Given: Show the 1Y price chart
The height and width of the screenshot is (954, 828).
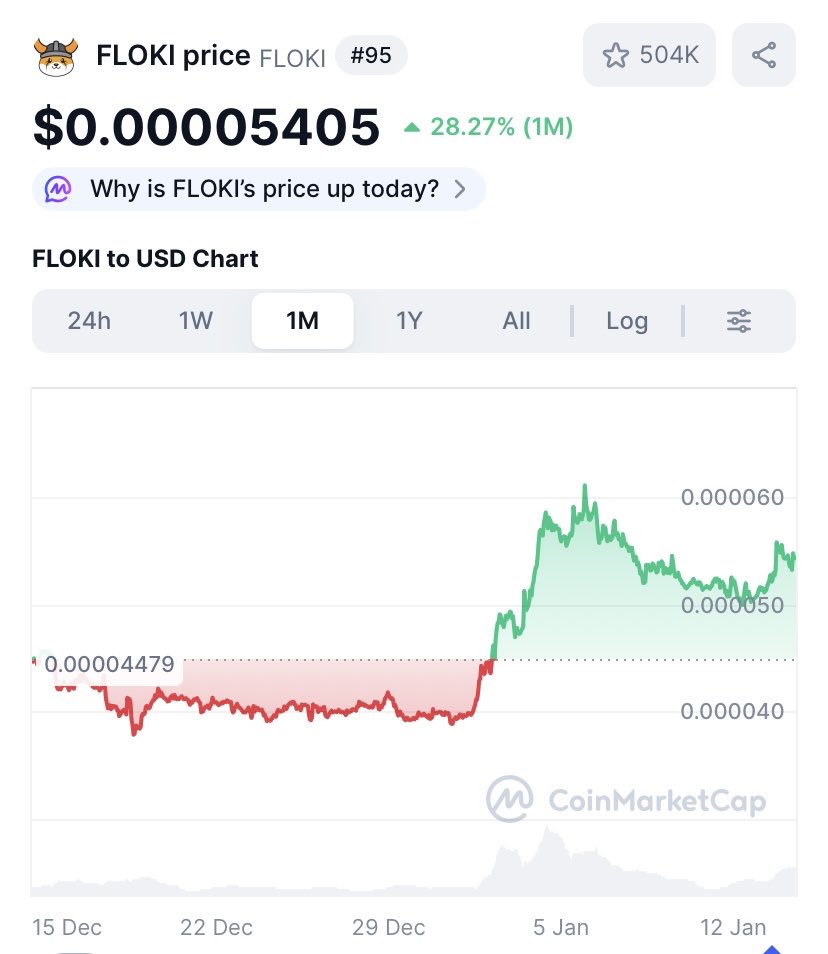Looking at the screenshot, I should click(x=409, y=321).
